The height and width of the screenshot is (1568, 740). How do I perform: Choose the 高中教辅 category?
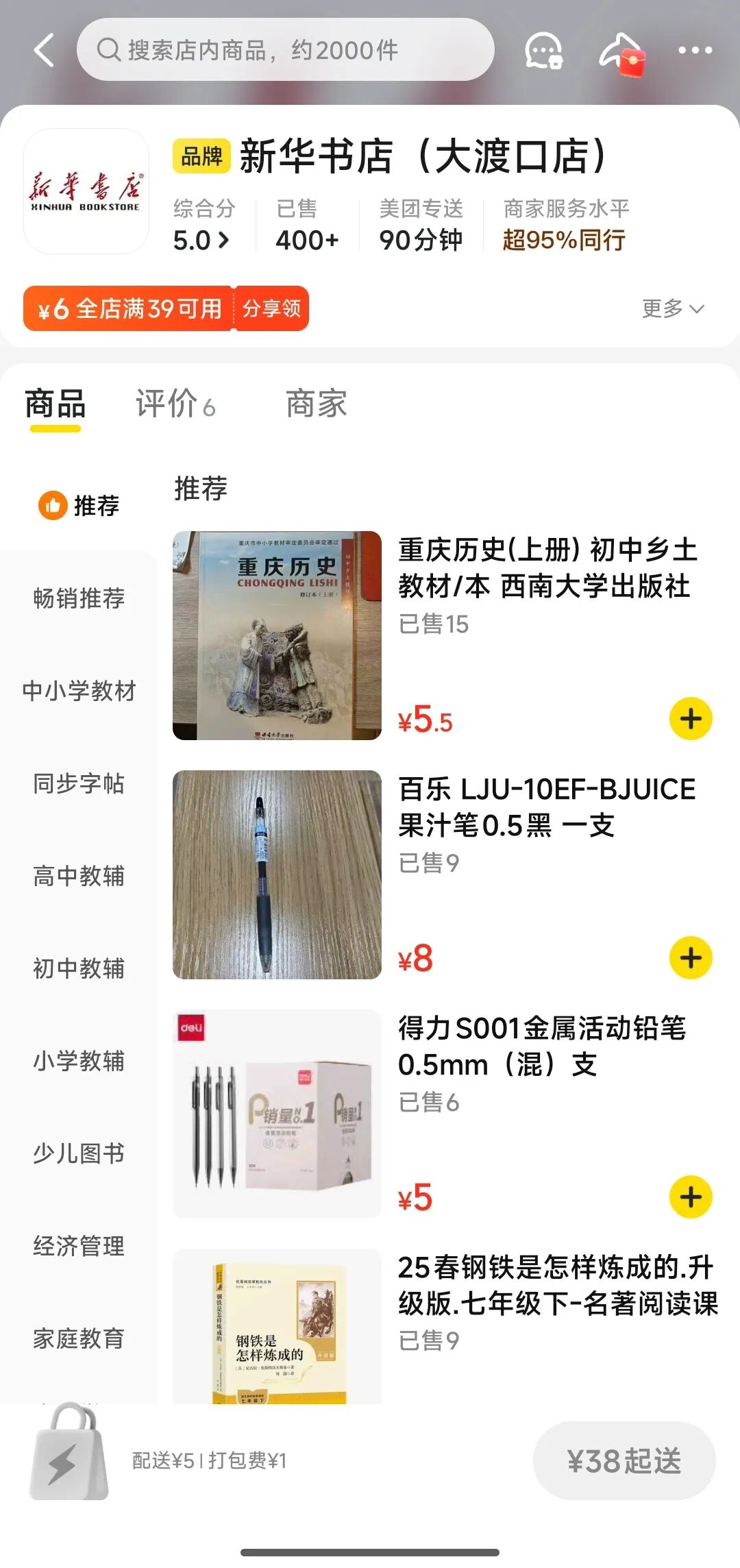[x=79, y=876]
